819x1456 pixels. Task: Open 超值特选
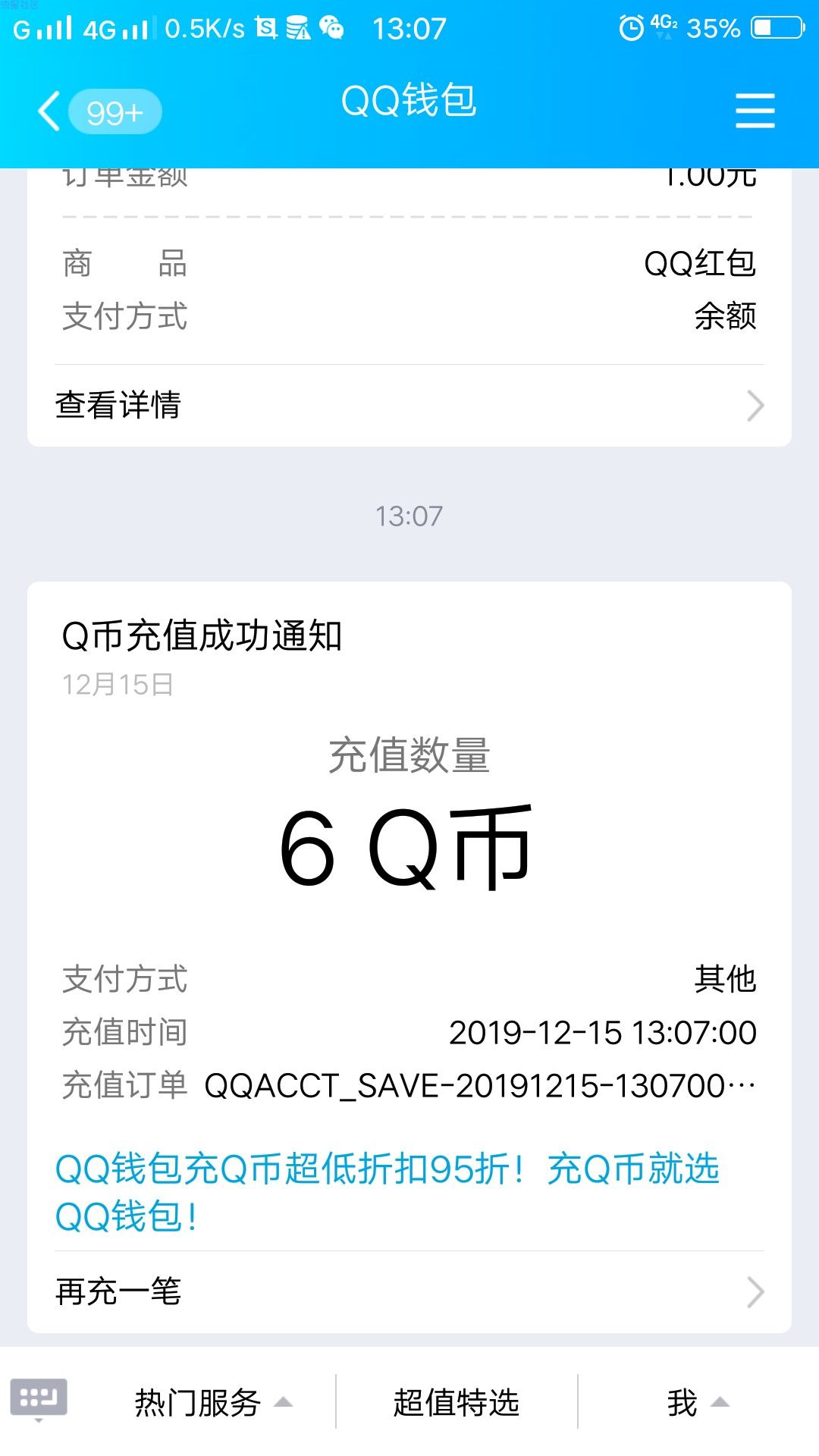click(456, 1402)
